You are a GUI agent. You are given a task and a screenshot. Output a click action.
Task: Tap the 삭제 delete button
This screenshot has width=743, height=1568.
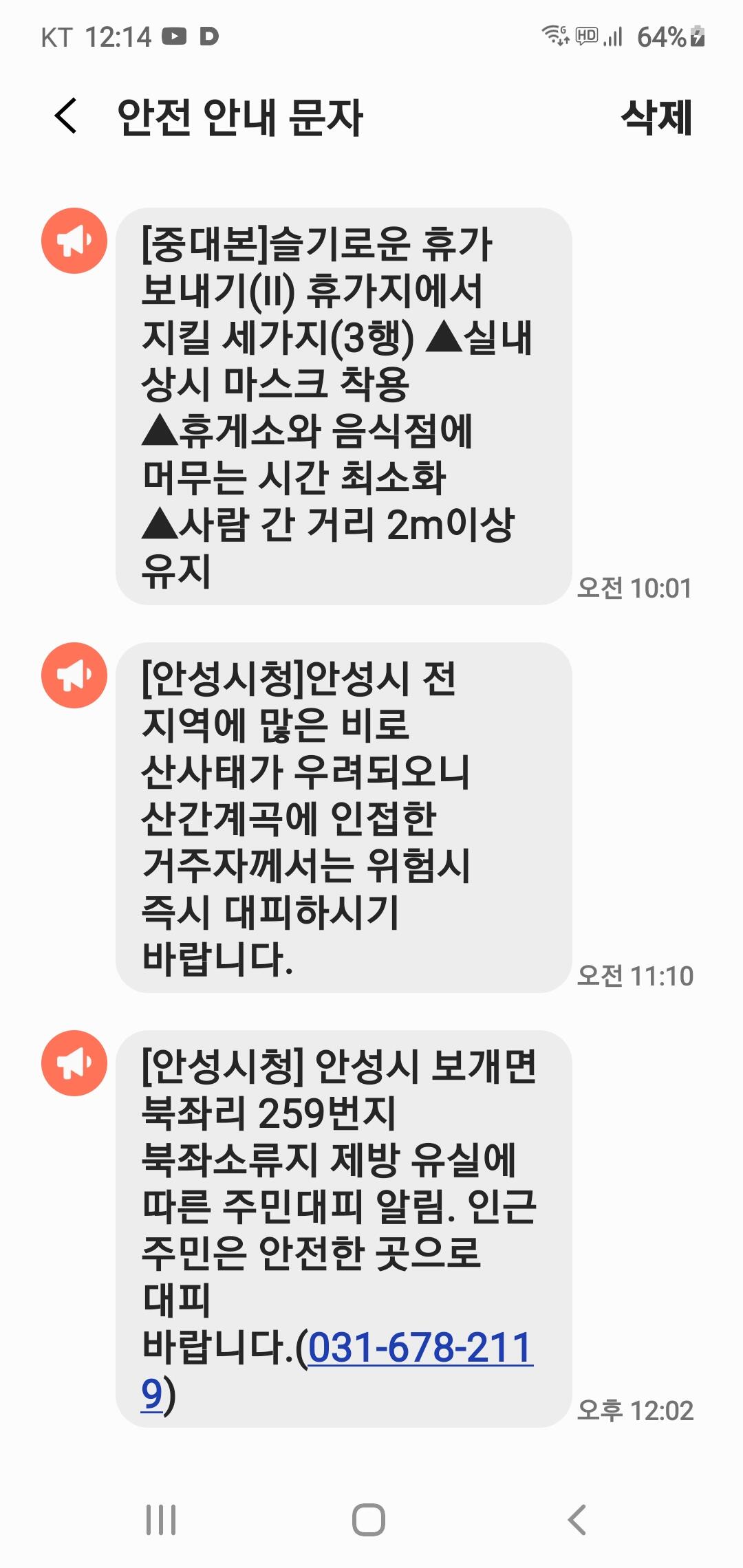click(656, 117)
